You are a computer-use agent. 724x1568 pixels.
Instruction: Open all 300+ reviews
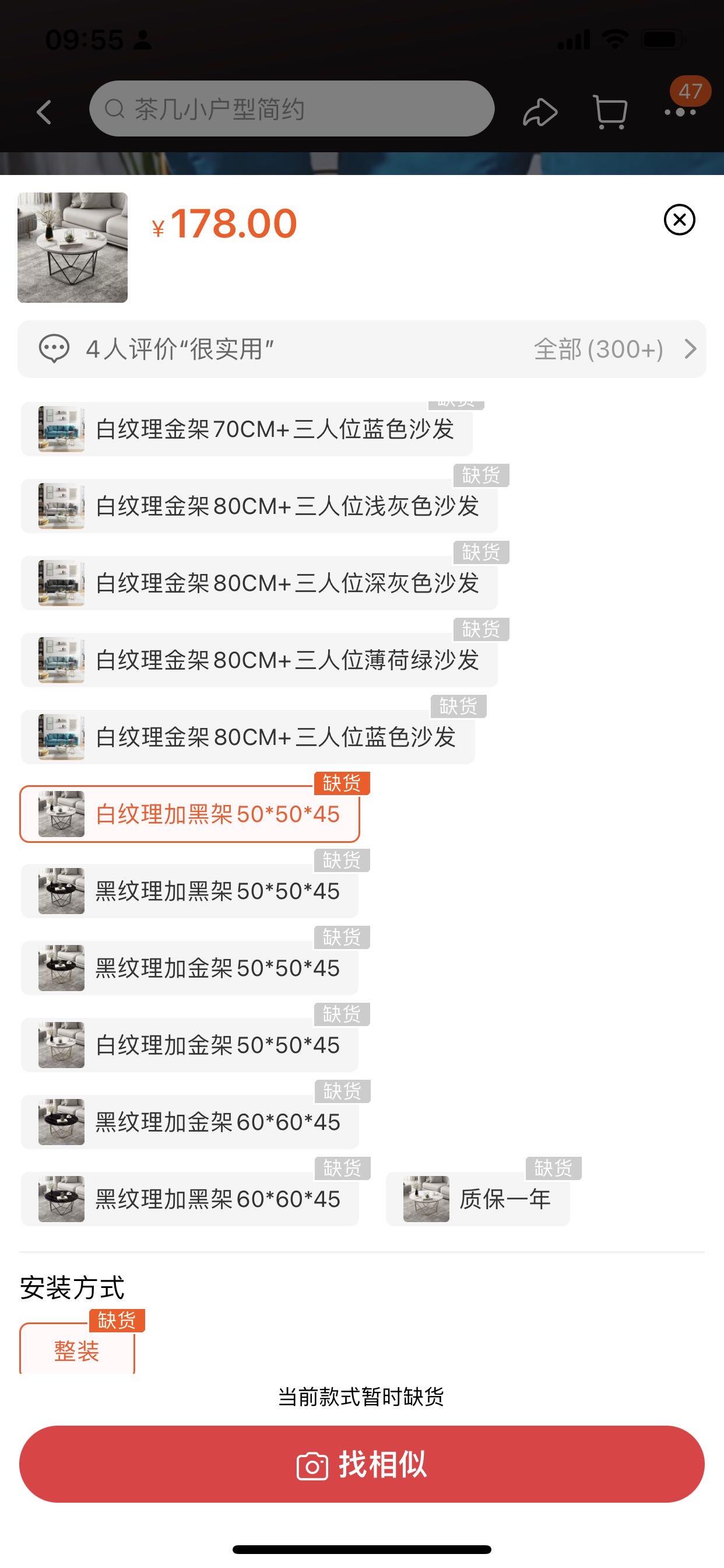[x=614, y=349]
